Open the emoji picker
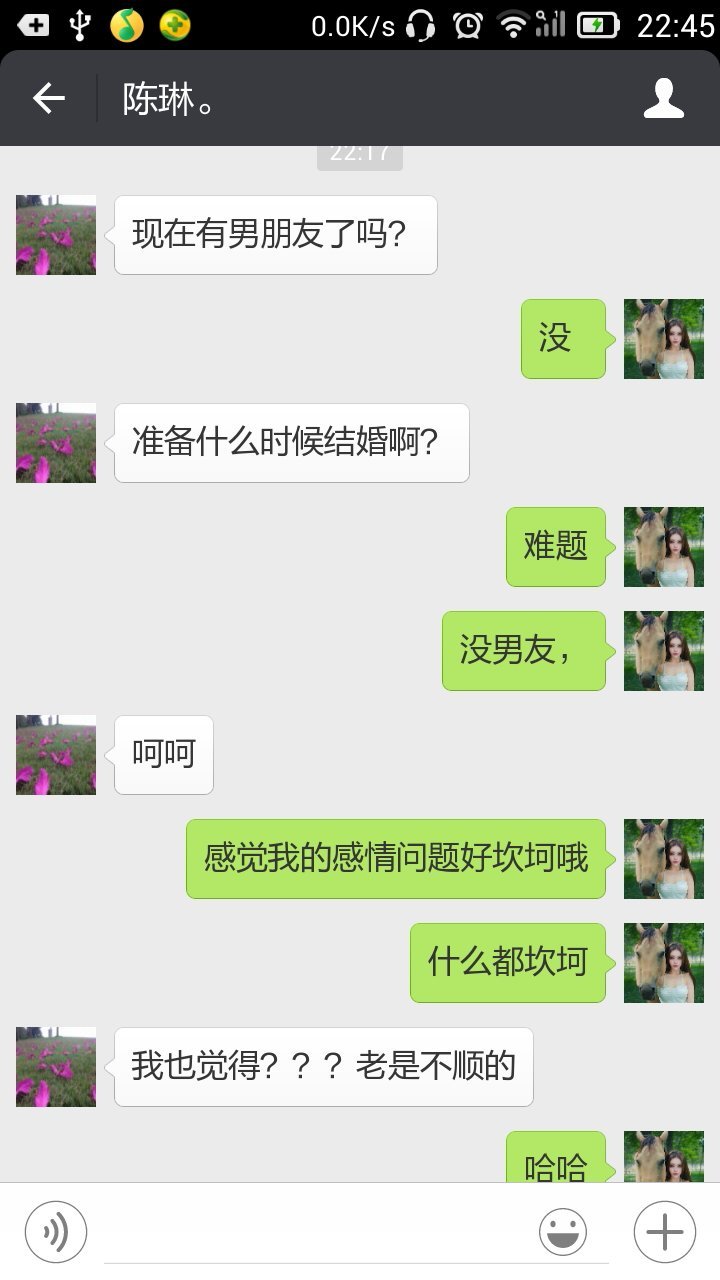Viewport: 720px width, 1280px height. pos(563,1232)
